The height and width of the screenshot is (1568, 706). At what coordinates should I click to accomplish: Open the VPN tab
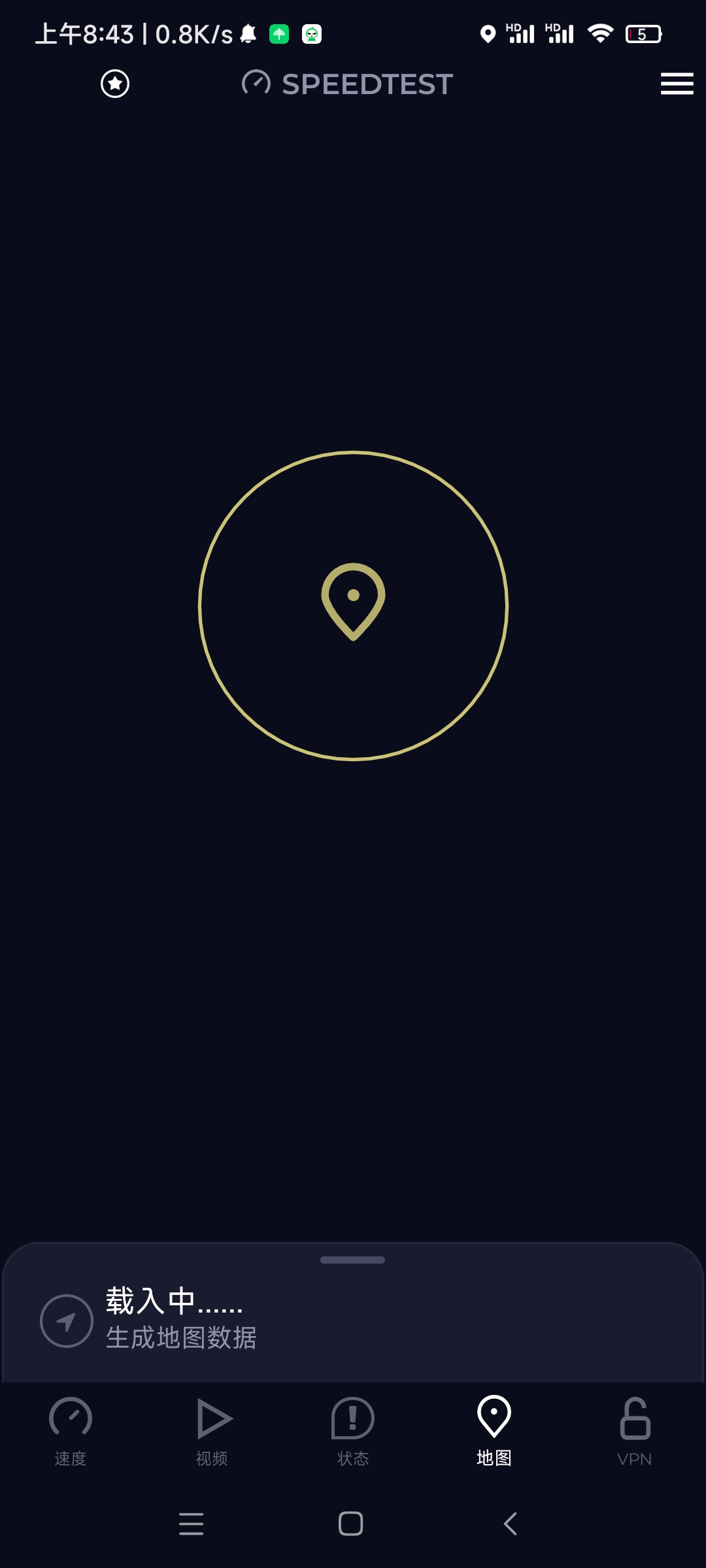[x=635, y=1431]
